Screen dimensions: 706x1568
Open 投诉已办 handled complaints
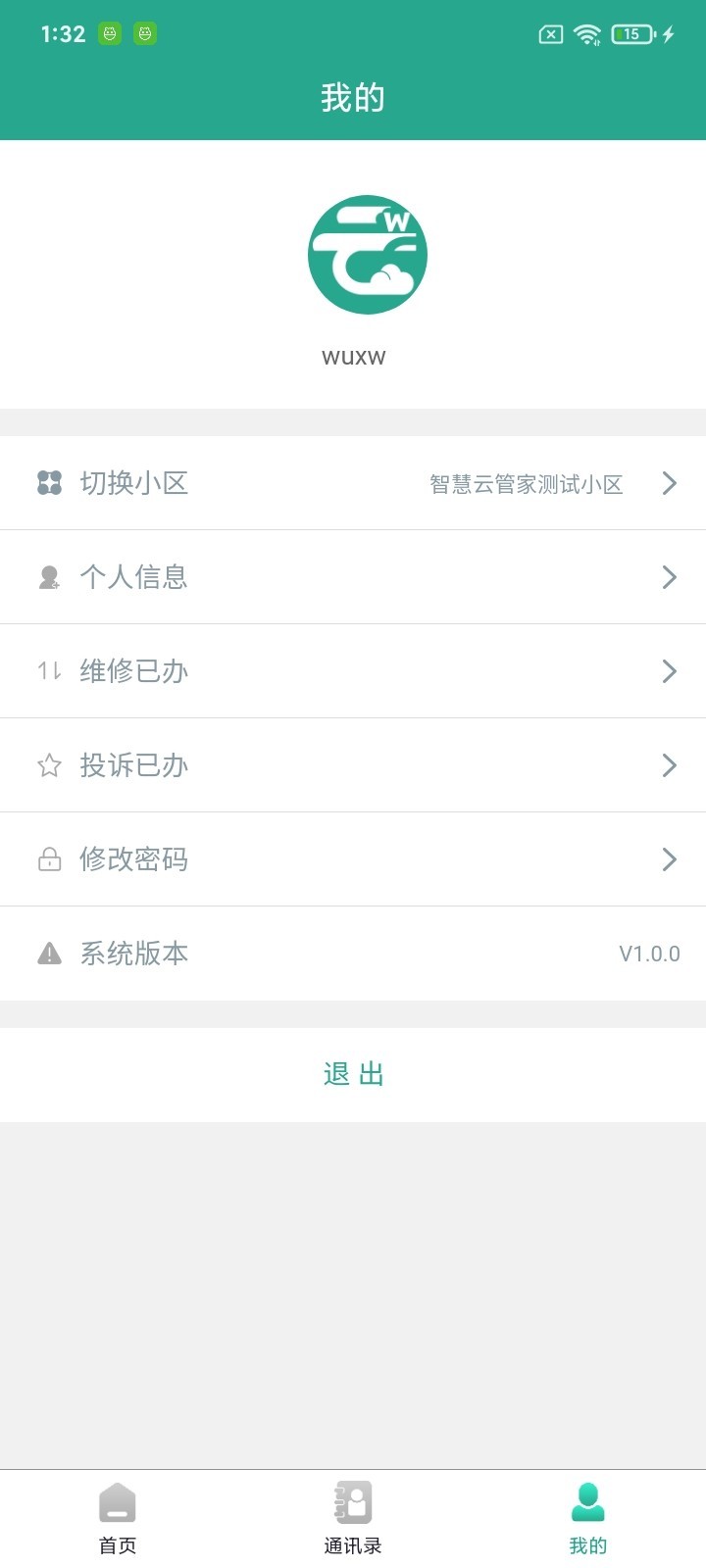[x=353, y=765]
